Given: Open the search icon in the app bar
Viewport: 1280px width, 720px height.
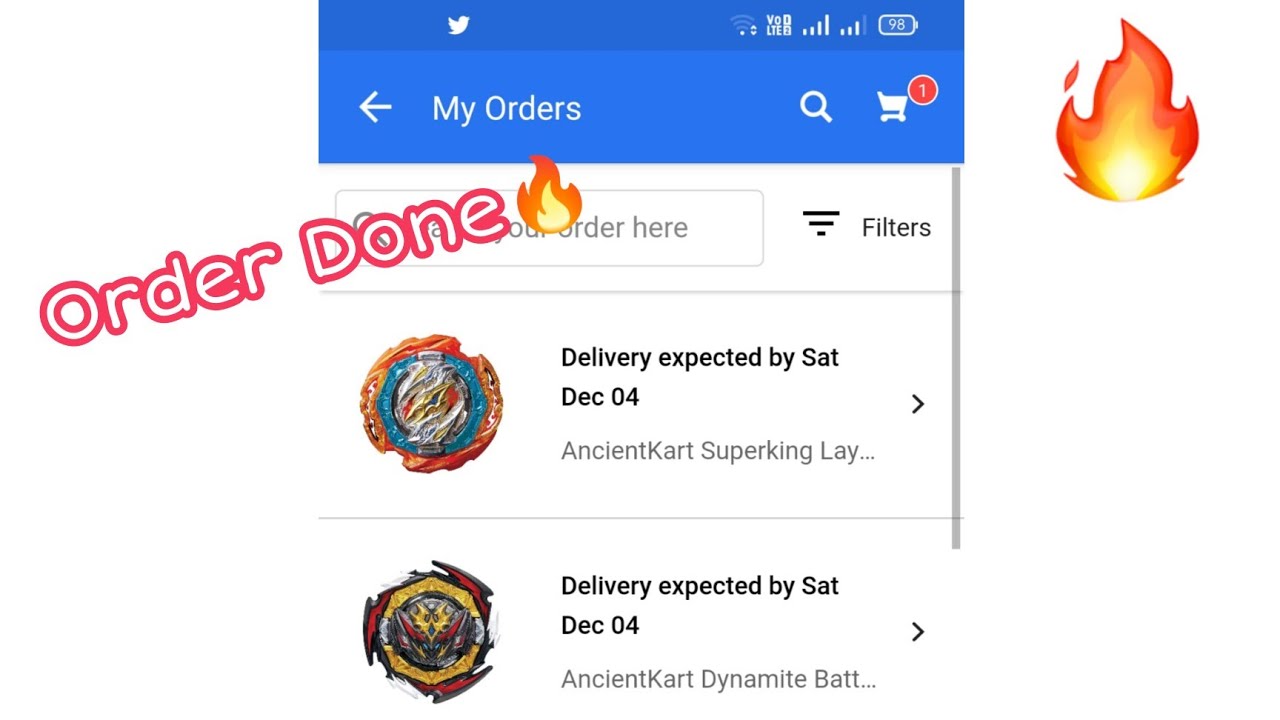Looking at the screenshot, I should click(816, 107).
